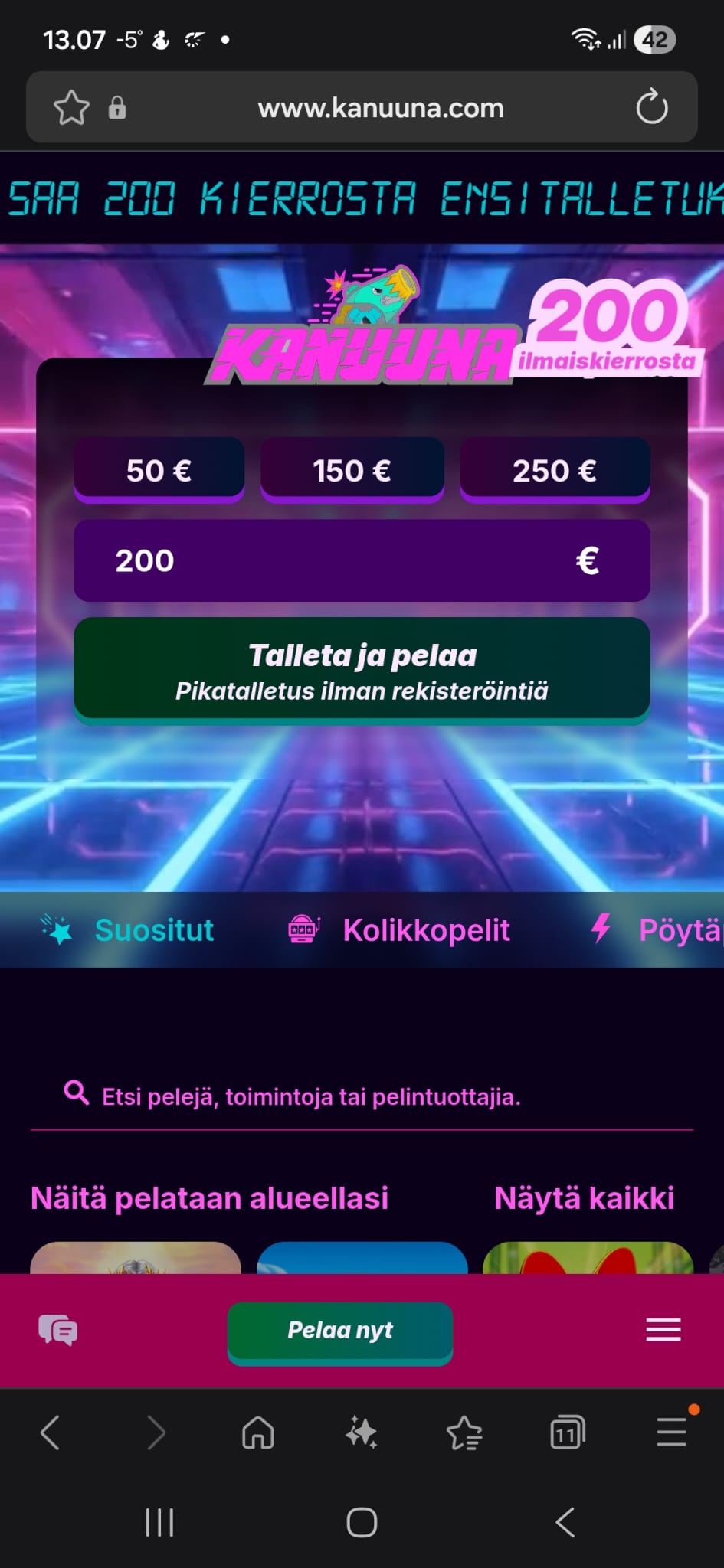
Task: Go to browser home page
Action: (x=258, y=1432)
